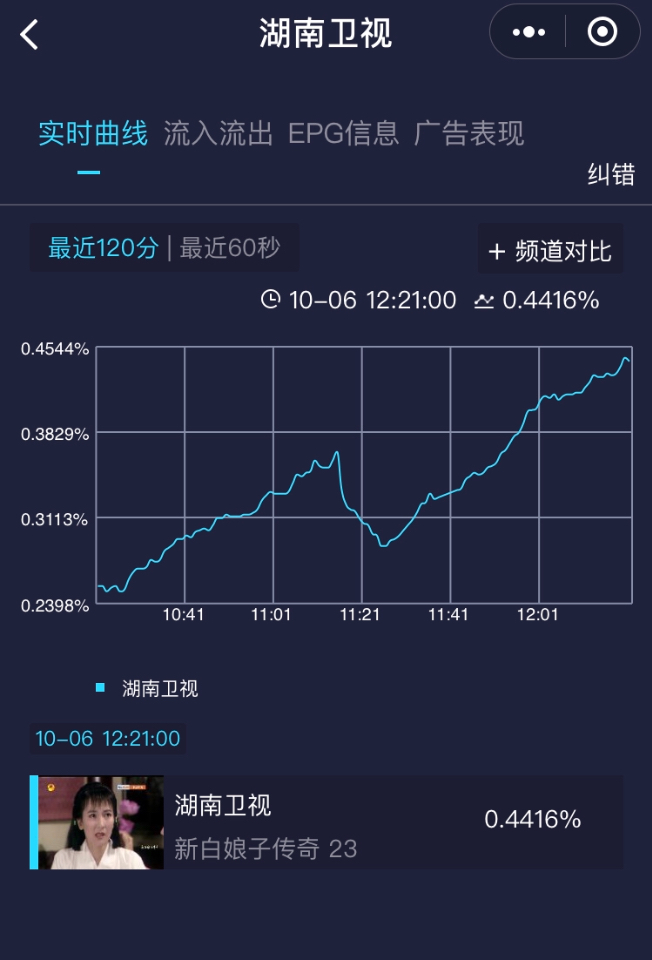Open the mini program three-dot menu
This screenshot has width=652, height=960.
528,32
